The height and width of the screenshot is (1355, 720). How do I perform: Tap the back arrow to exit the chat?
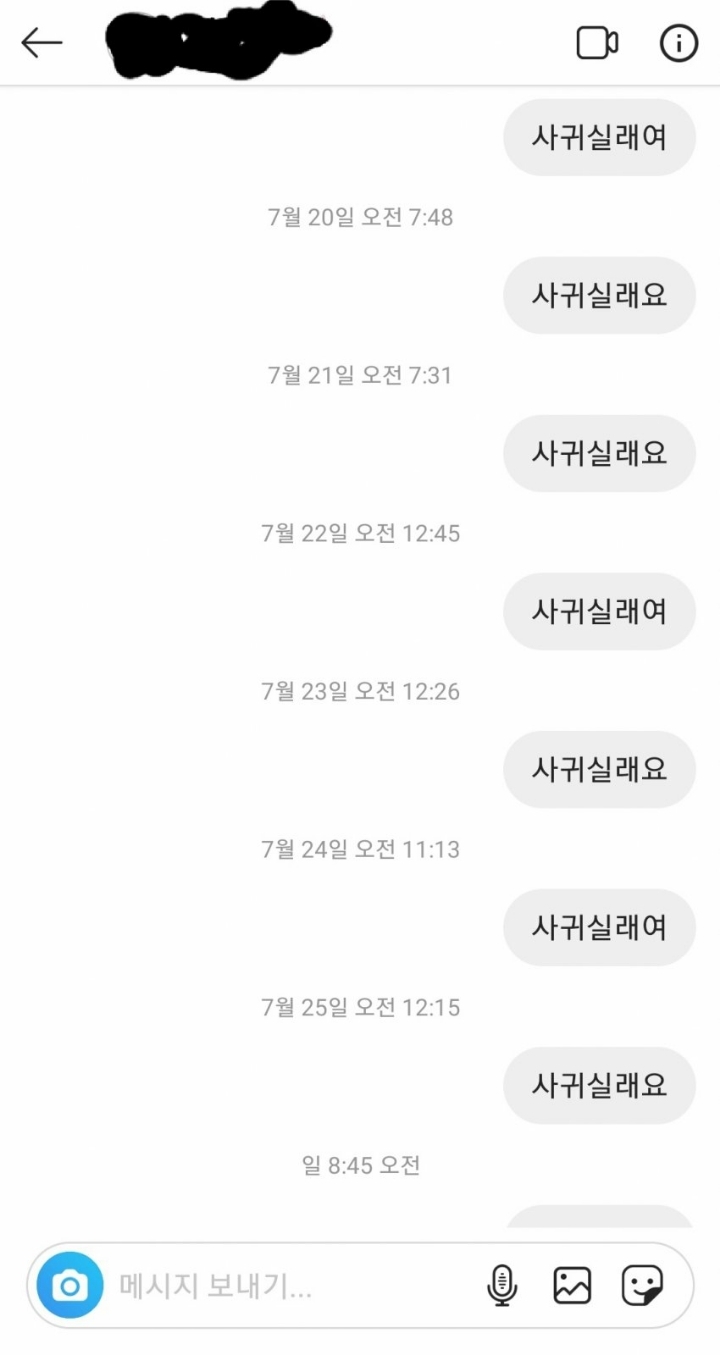point(42,44)
